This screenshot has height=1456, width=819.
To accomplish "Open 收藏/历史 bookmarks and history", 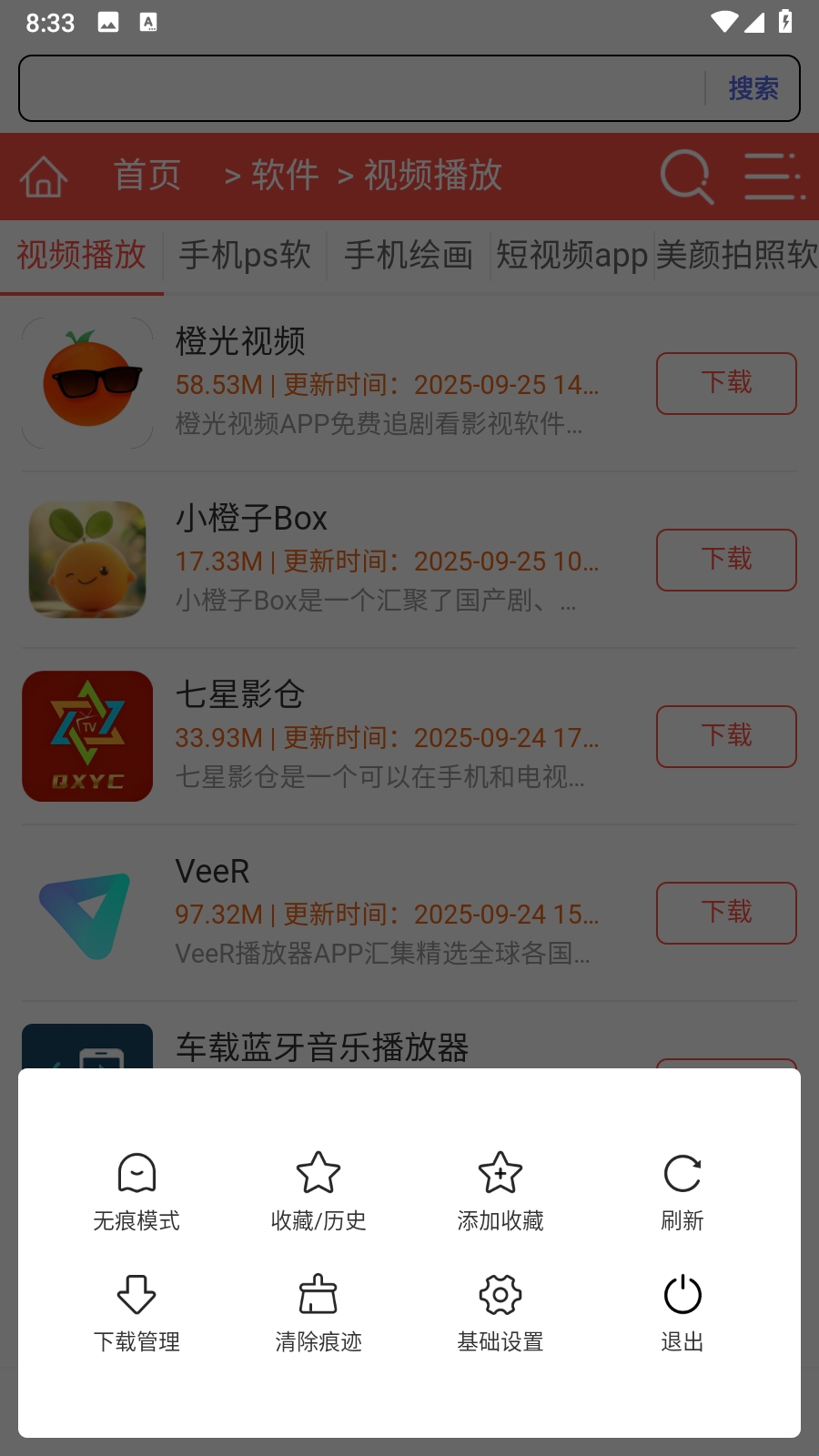I will 318,1192.
